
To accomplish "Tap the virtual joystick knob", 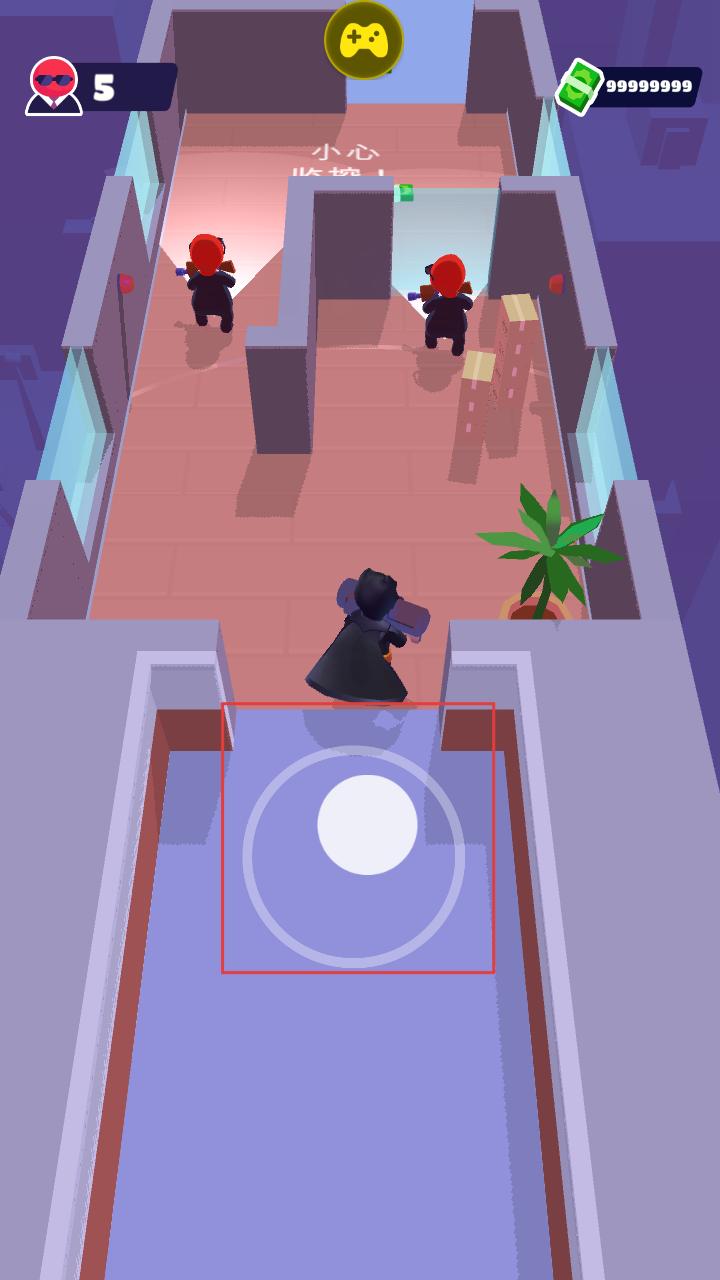I will coord(367,825).
